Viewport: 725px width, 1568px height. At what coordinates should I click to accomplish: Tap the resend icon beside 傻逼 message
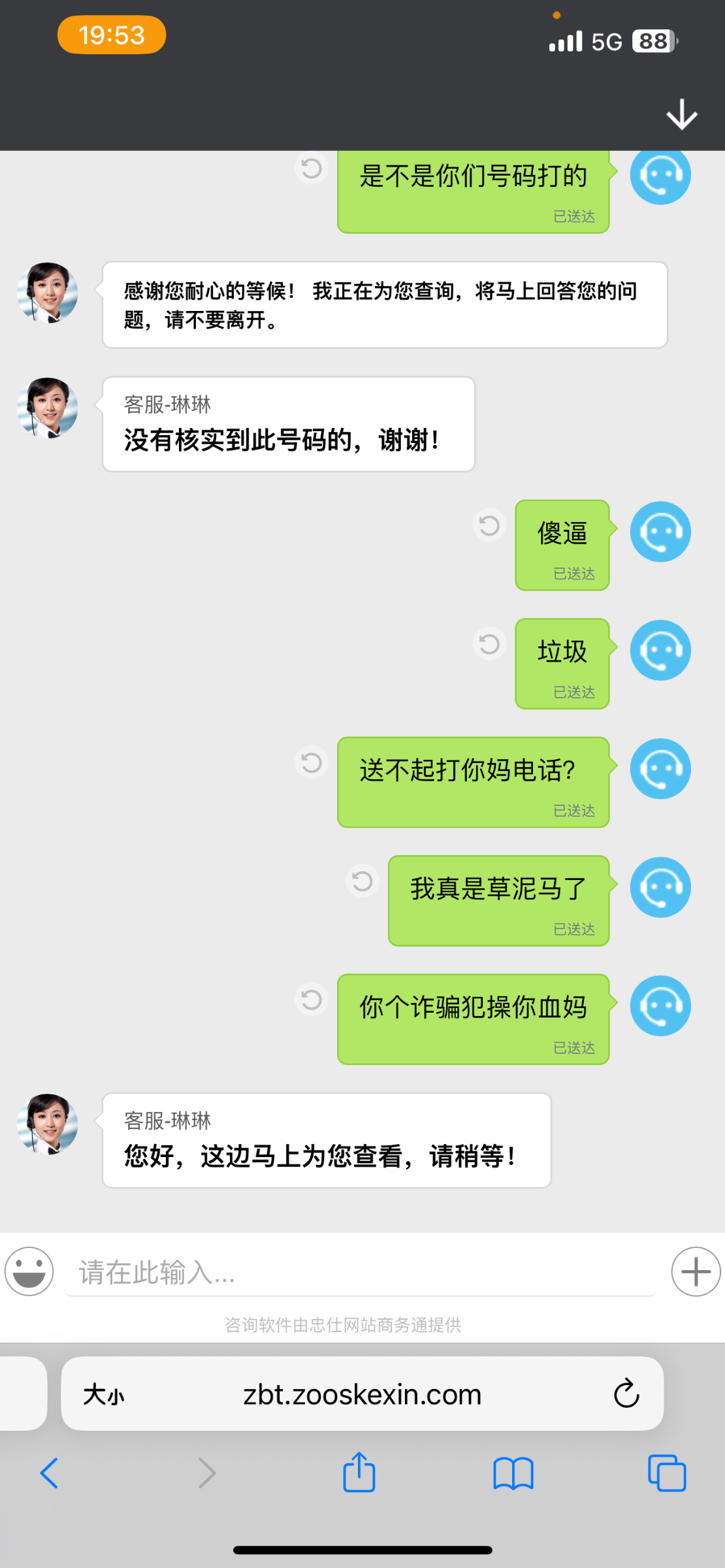pyautogui.click(x=489, y=525)
